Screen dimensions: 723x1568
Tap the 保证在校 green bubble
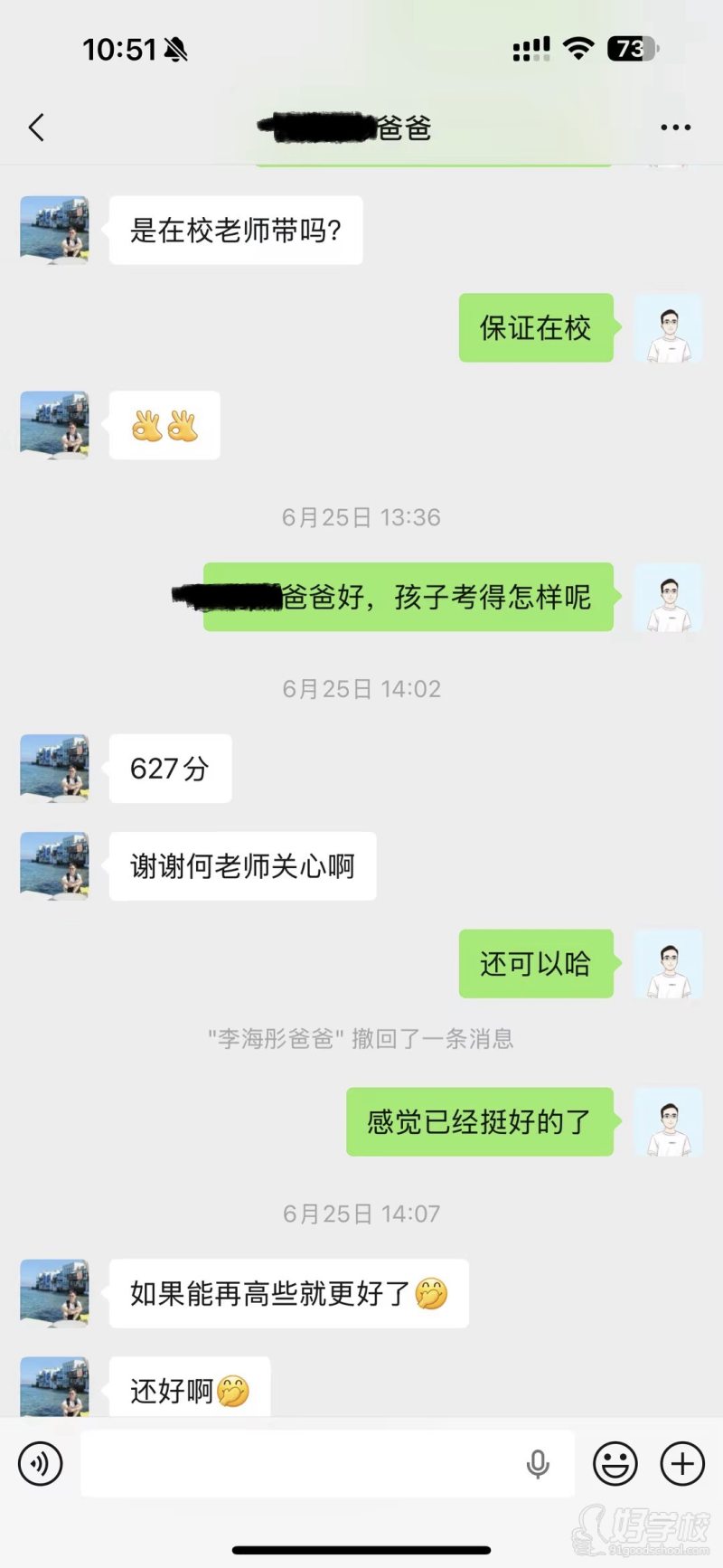click(535, 328)
